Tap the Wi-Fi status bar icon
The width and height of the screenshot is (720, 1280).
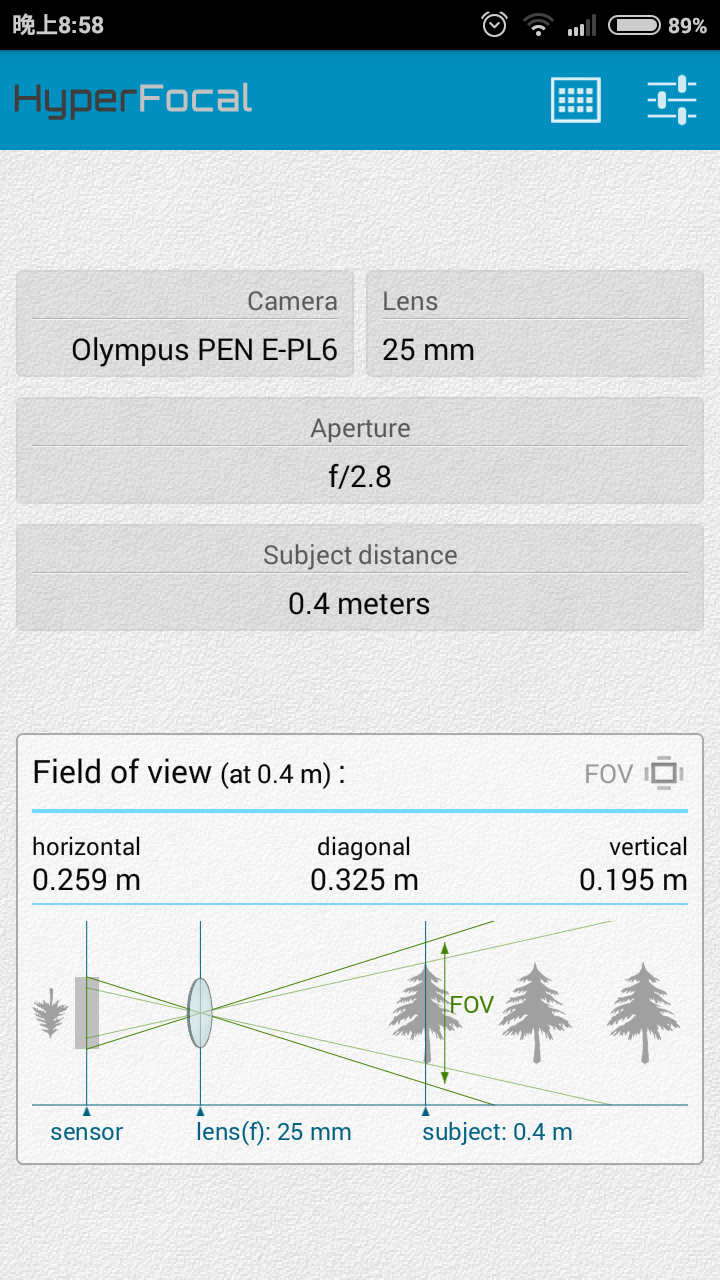click(x=538, y=24)
